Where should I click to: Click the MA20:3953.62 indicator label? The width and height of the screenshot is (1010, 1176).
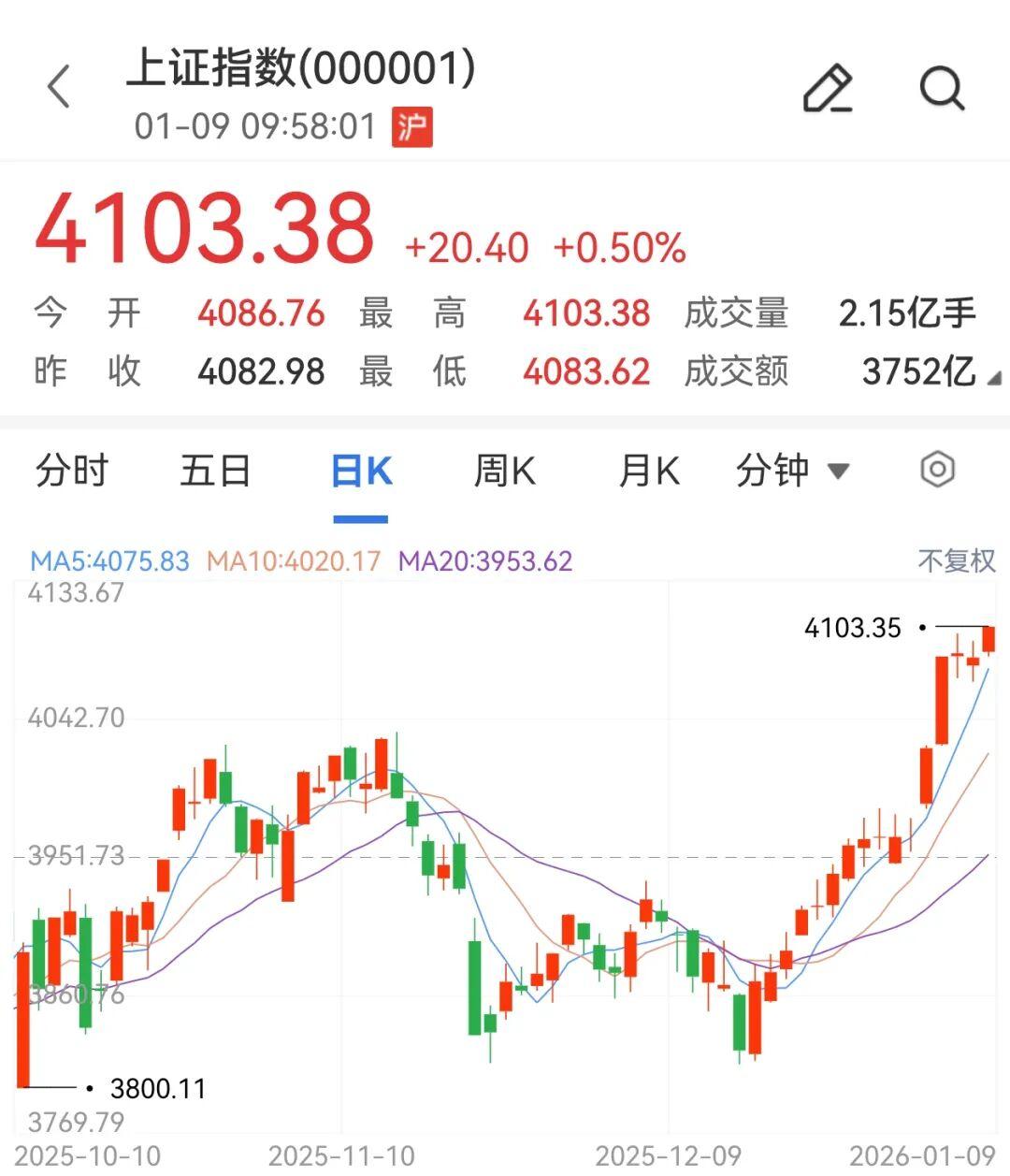click(484, 560)
